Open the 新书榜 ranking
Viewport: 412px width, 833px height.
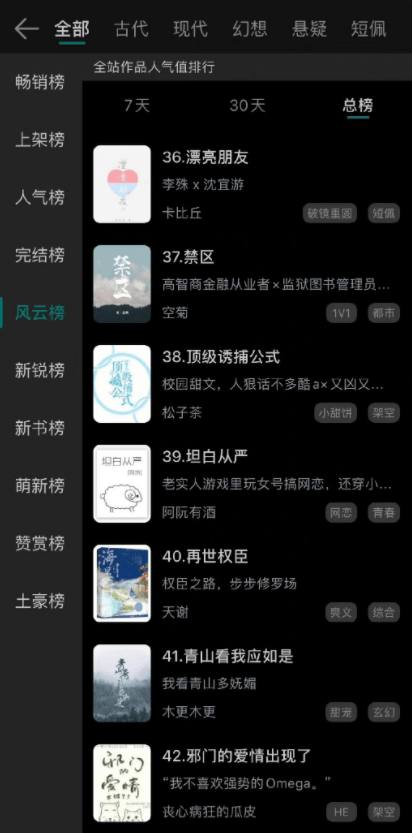pos(40,428)
